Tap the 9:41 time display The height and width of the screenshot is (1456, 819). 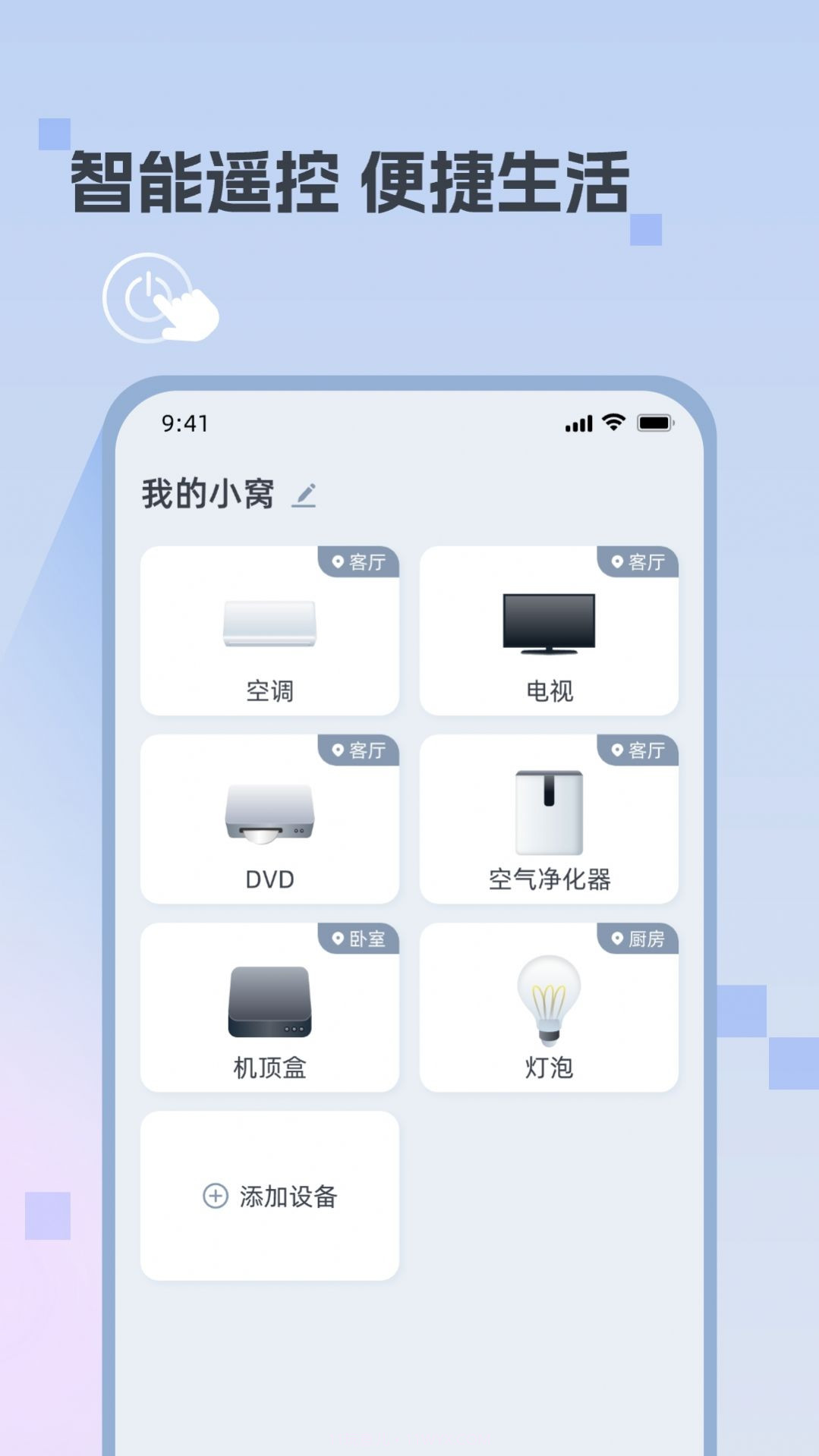point(184,423)
